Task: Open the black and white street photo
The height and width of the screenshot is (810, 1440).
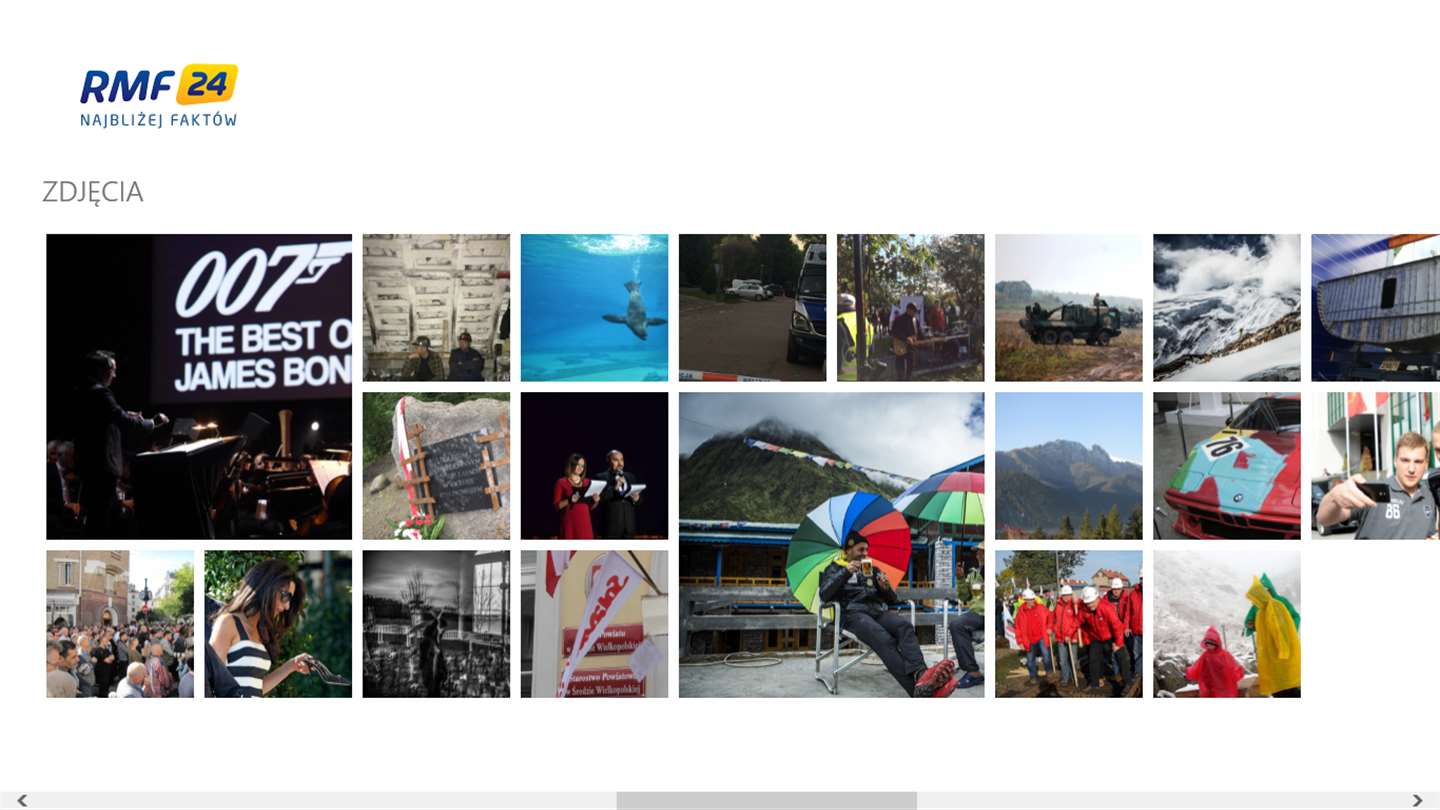Action: (436, 624)
